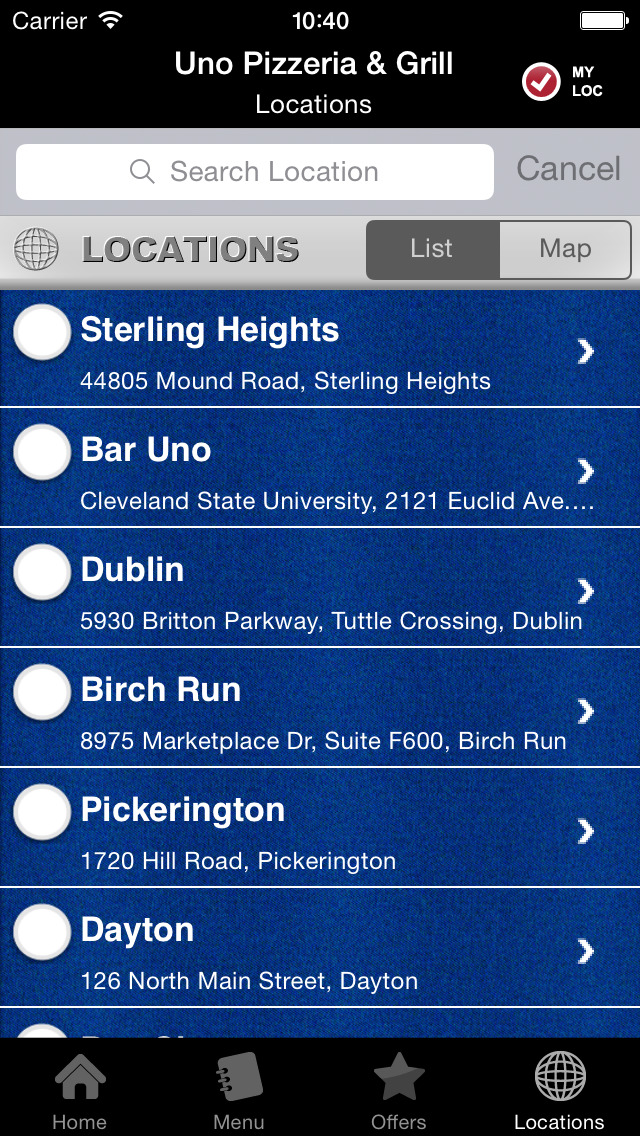Viewport: 640px width, 1136px height.
Task: Select the List view segment
Action: 432,249
